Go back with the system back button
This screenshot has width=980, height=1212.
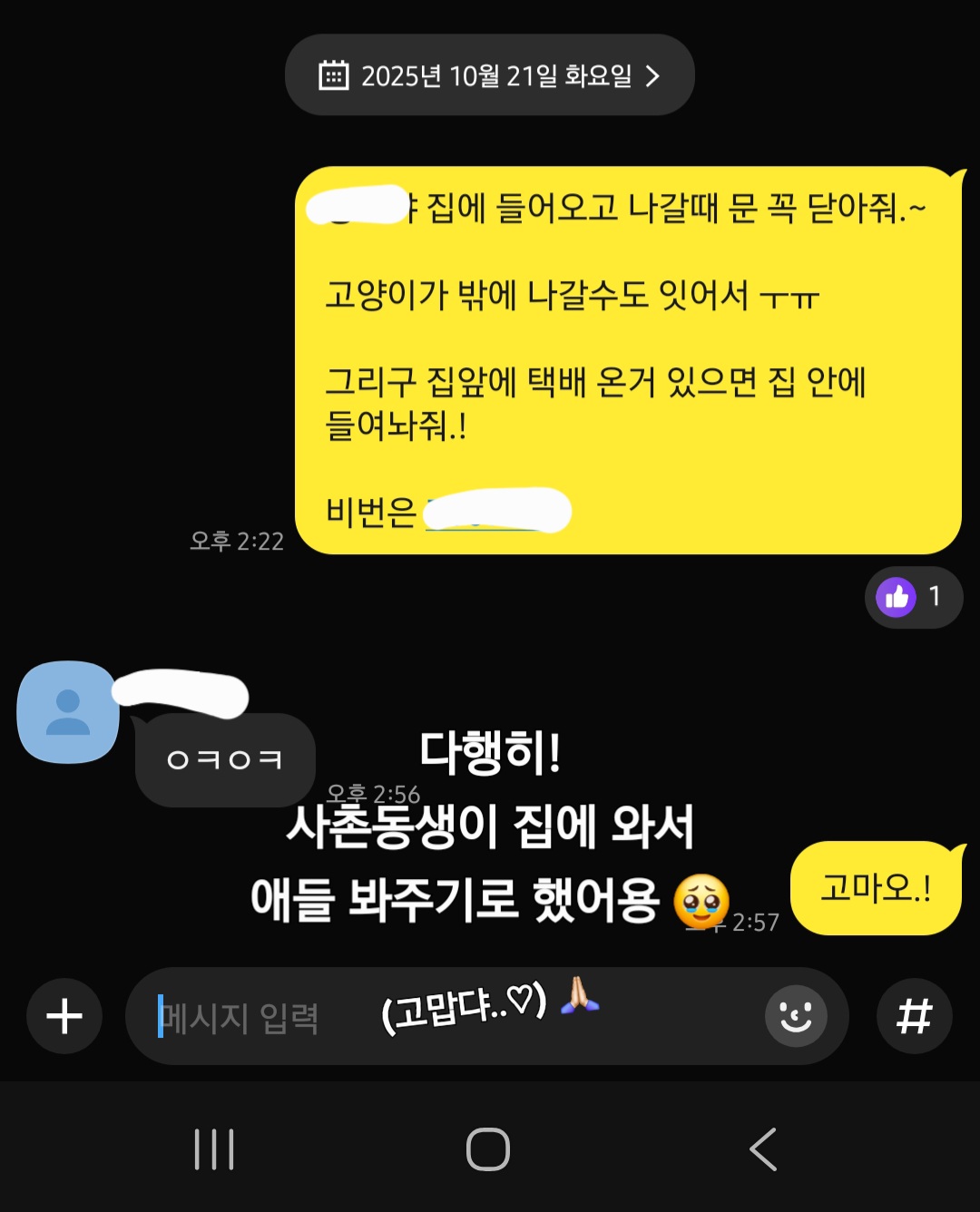[763, 1149]
